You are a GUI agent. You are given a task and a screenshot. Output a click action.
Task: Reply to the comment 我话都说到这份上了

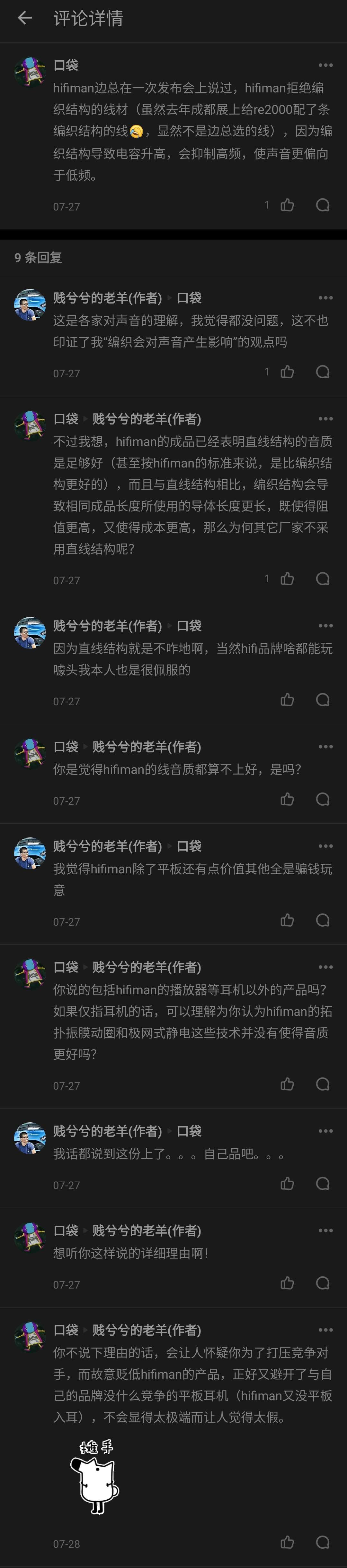(323, 1183)
